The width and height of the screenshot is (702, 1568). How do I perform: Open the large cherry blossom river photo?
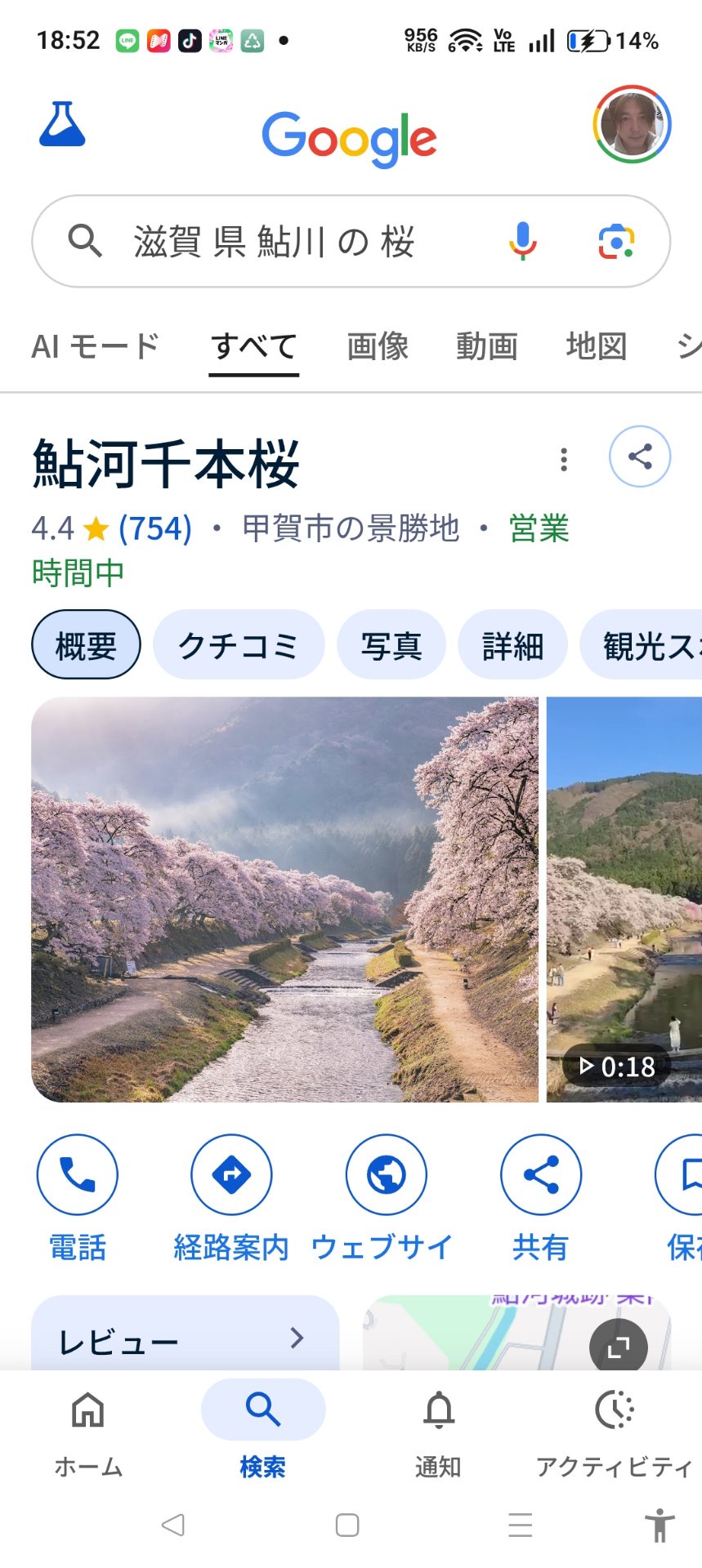(x=284, y=898)
